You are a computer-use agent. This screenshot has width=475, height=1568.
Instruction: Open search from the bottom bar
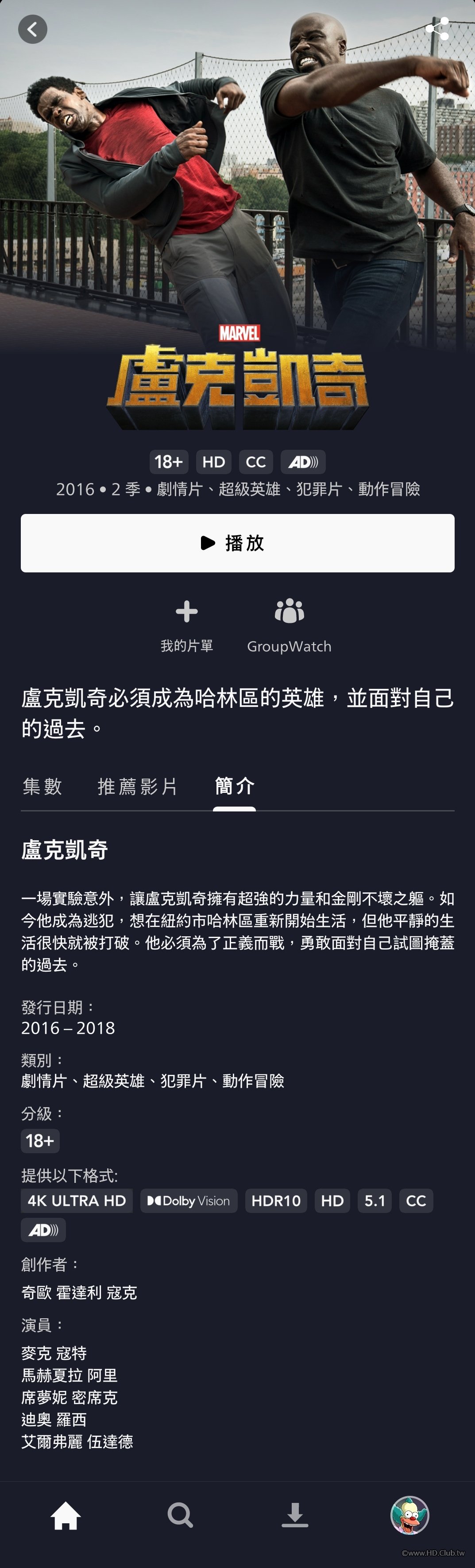[x=180, y=1515]
